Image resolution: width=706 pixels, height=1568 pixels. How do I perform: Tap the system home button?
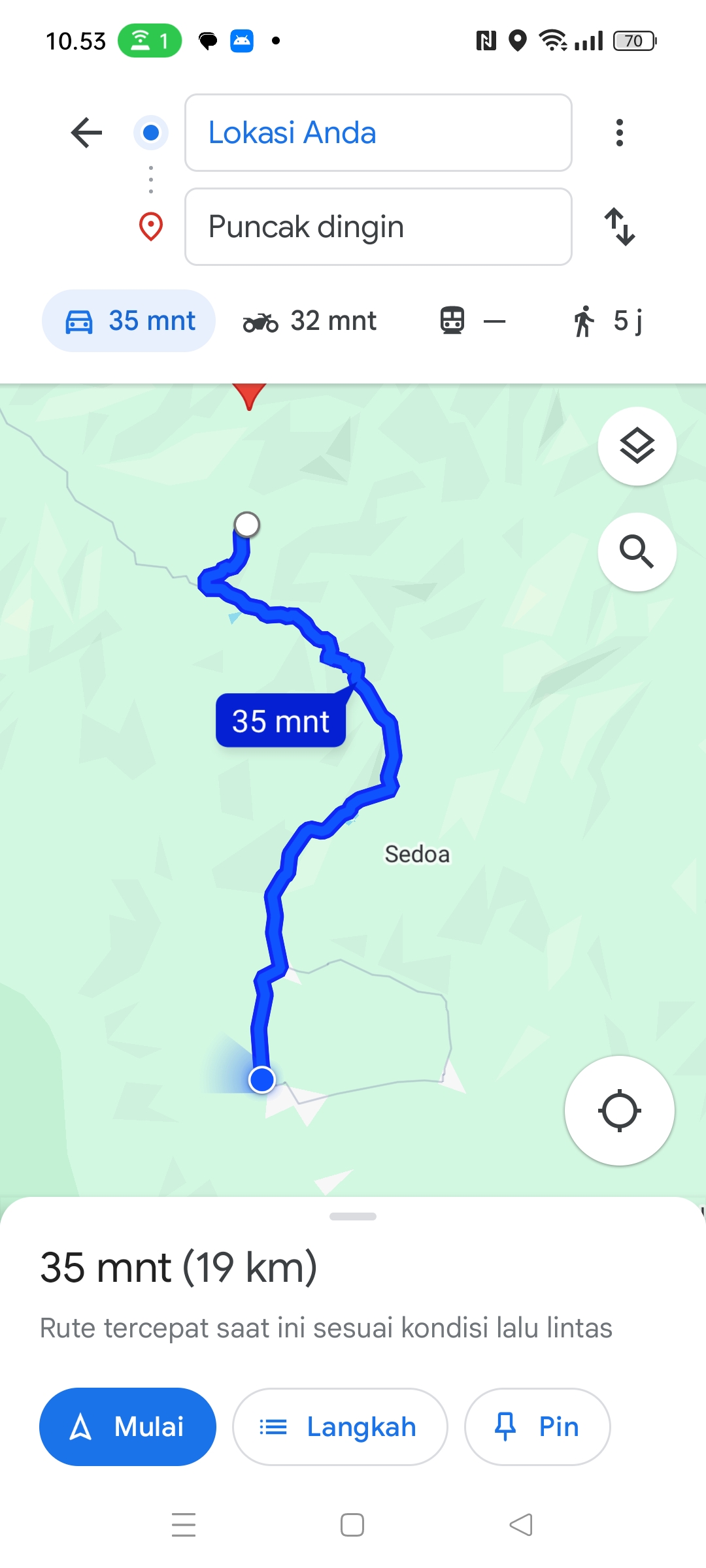352,1525
